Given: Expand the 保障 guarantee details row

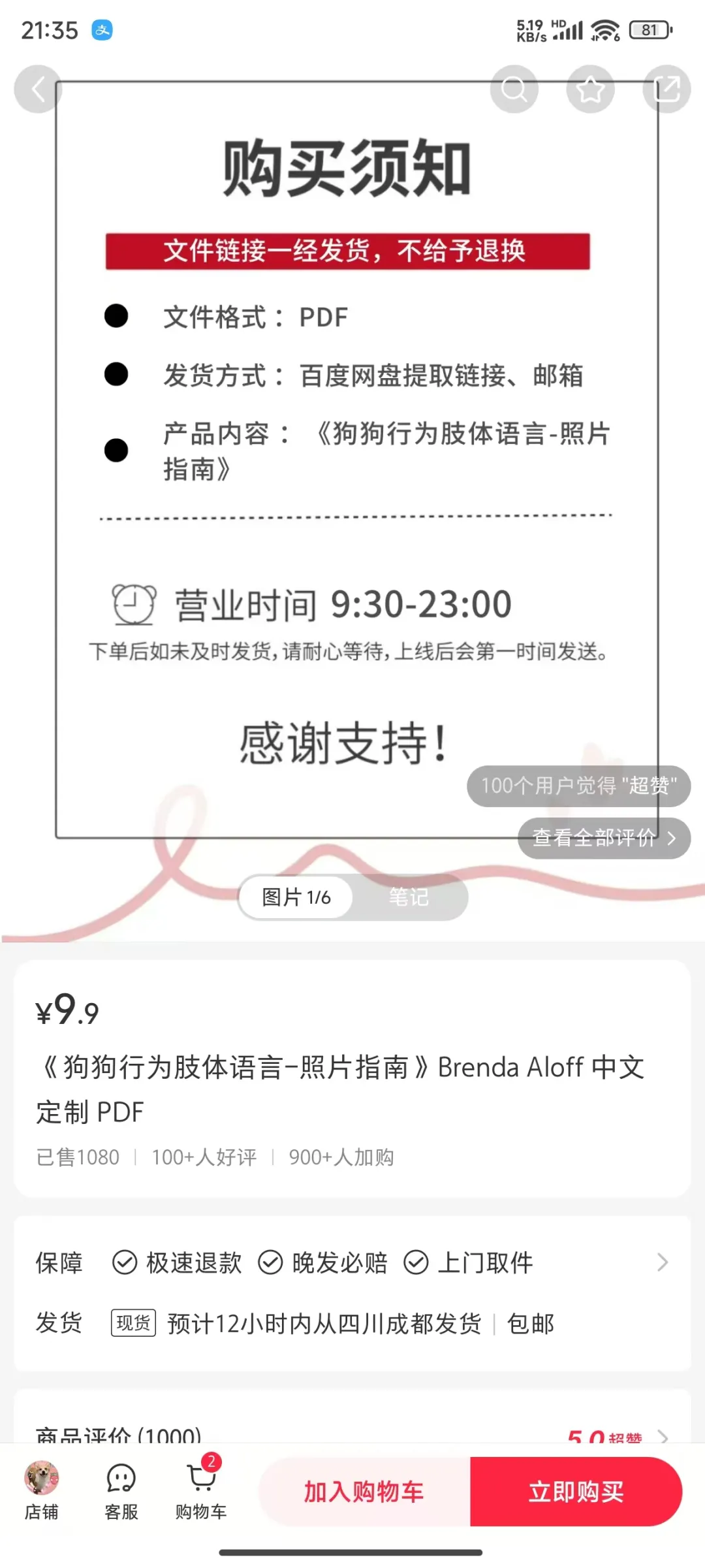Looking at the screenshot, I should [352, 1262].
